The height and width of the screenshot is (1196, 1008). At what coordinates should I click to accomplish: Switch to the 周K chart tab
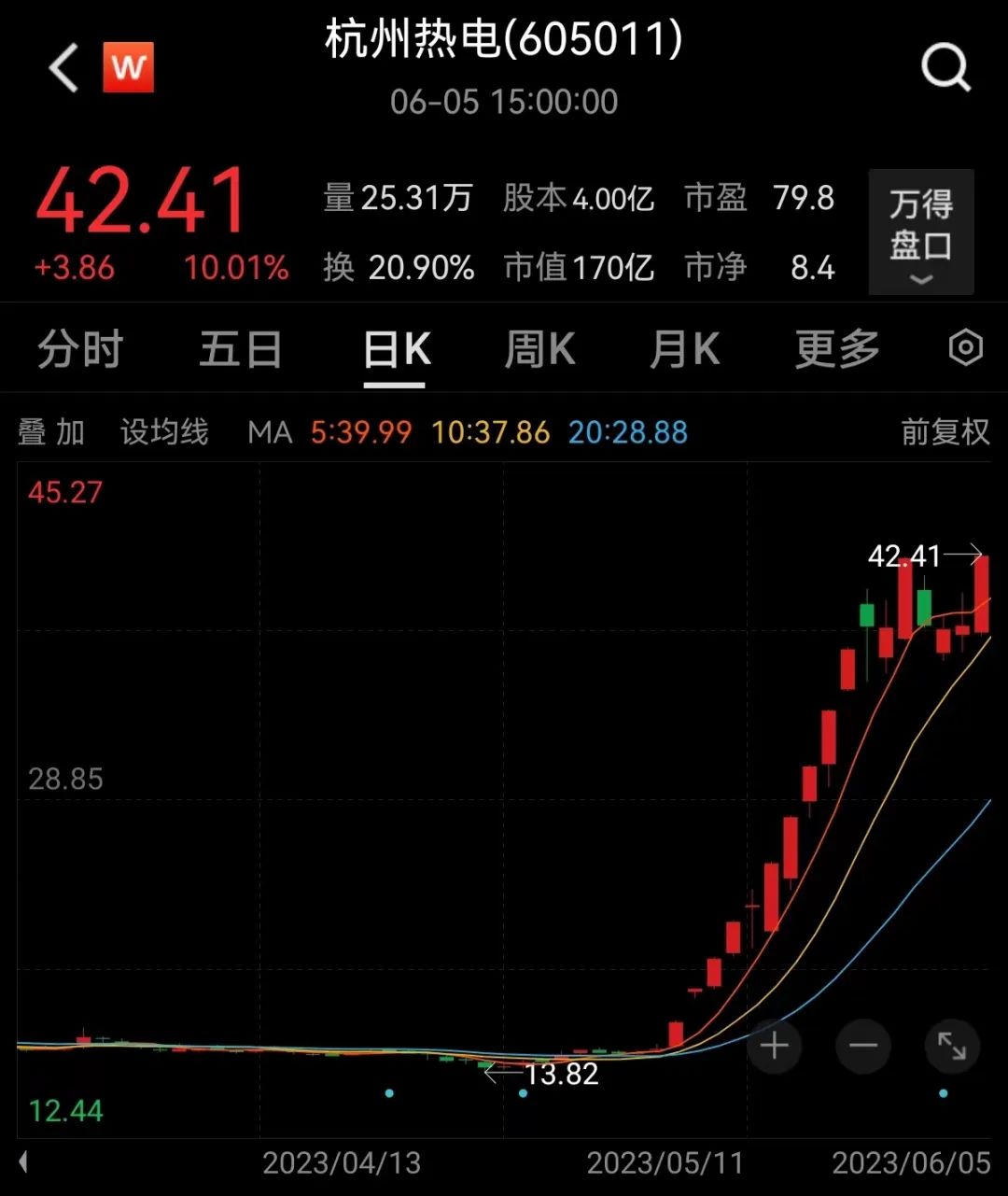539,350
